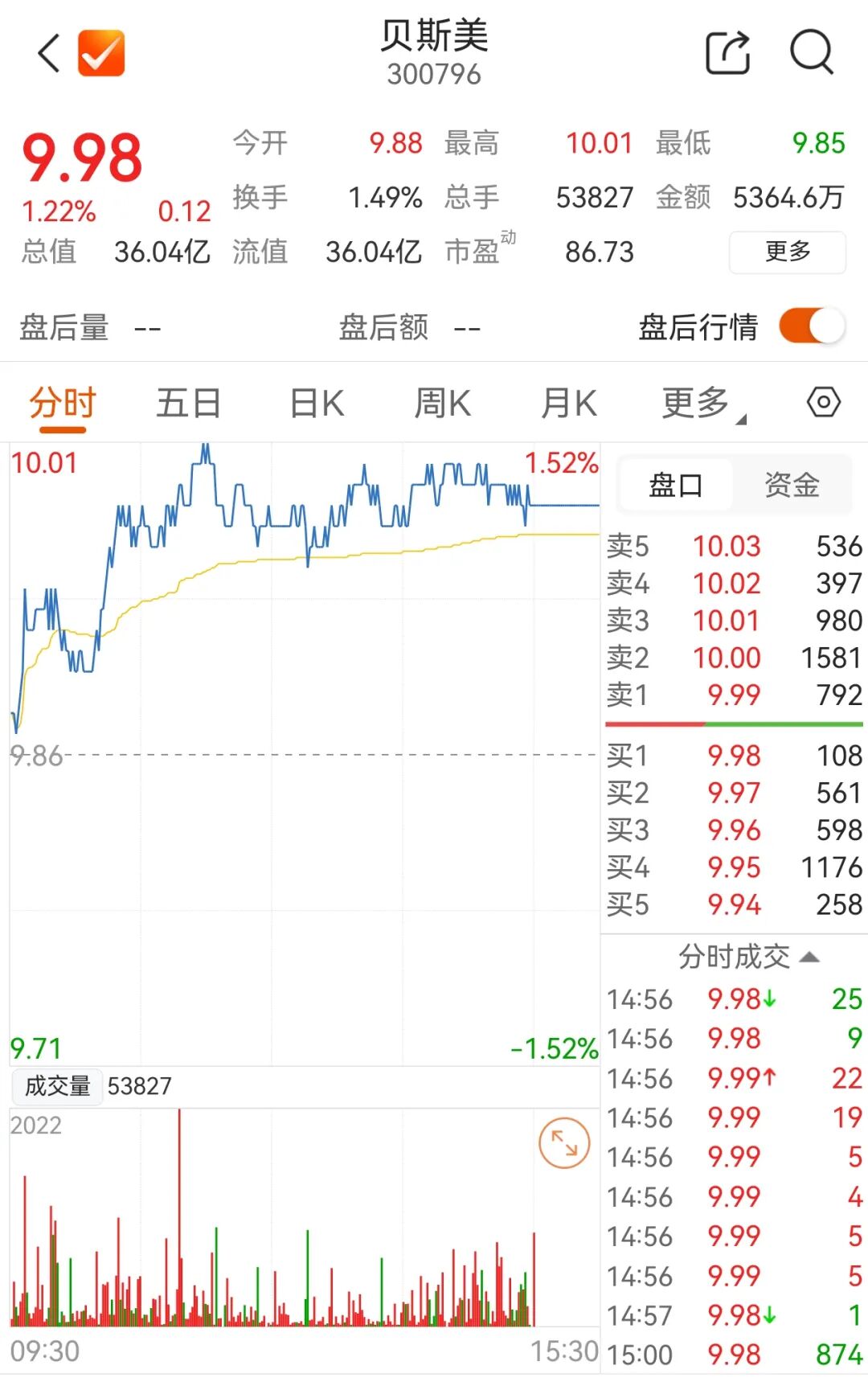
Task: Select the 分时 chart tab
Action: pos(63,404)
